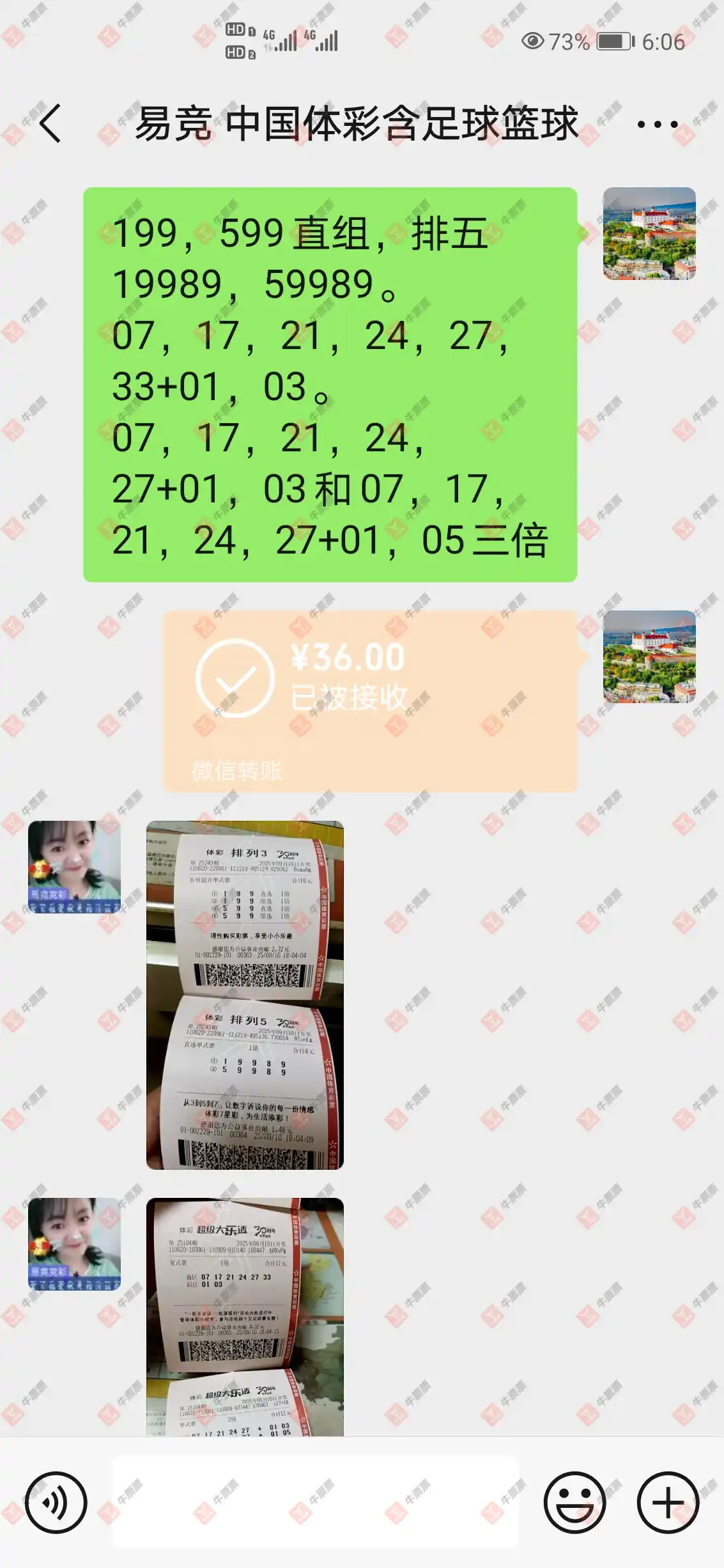Go back from the chat
This screenshot has width=724, height=1568.
(x=50, y=123)
